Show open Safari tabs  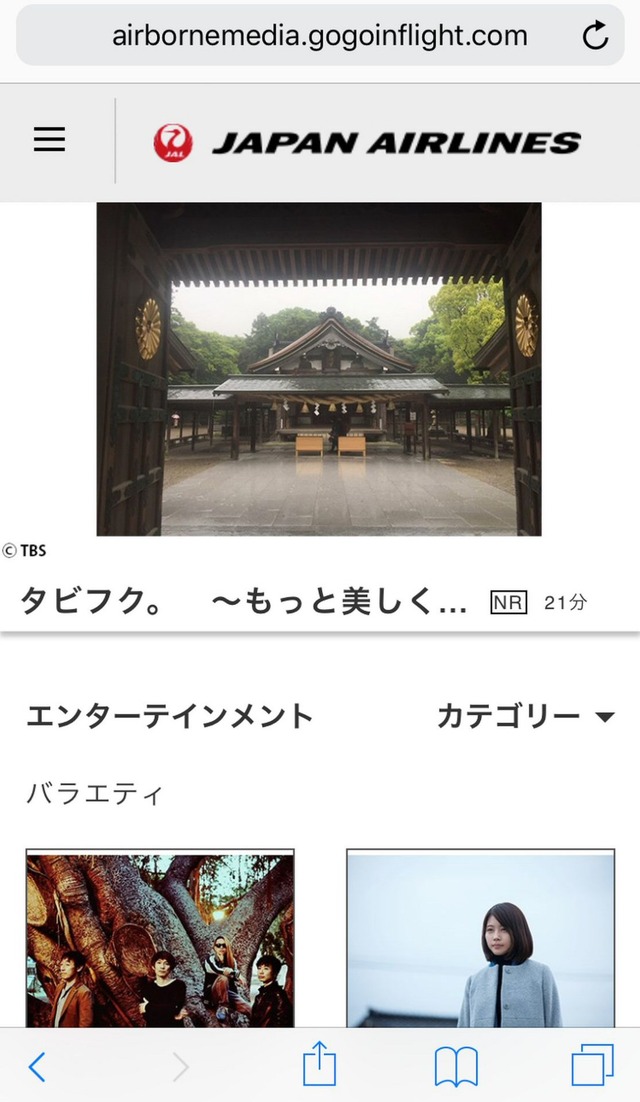click(x=592, y=1066)
